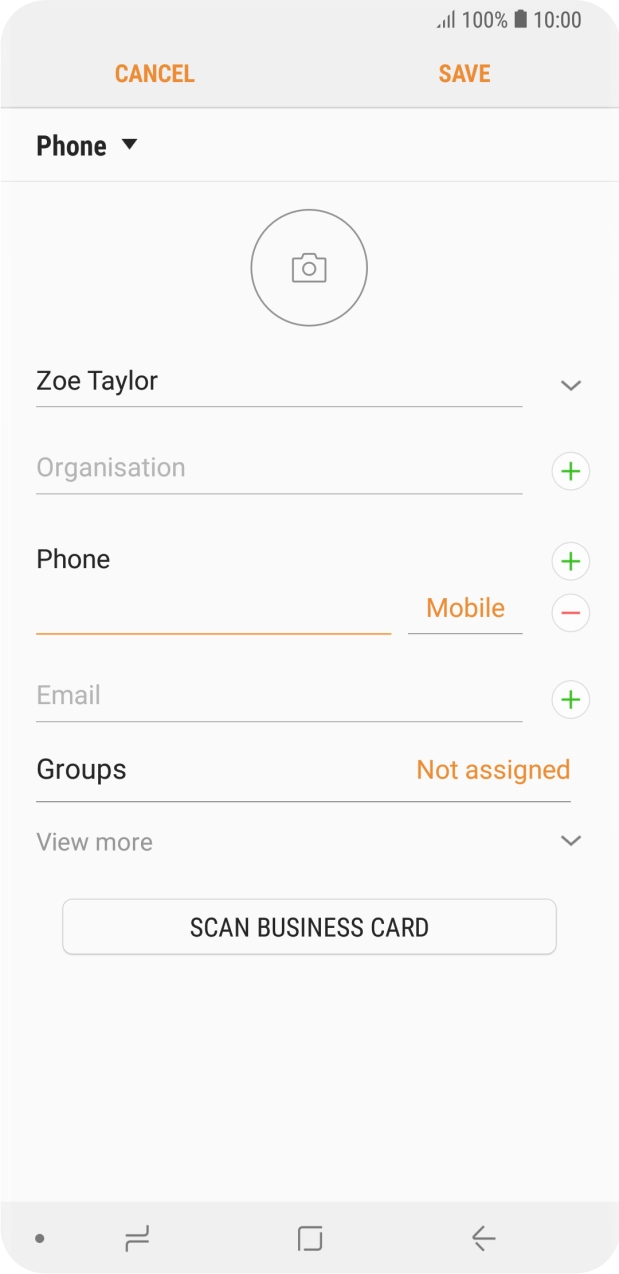Focus the phone number input

213,610
